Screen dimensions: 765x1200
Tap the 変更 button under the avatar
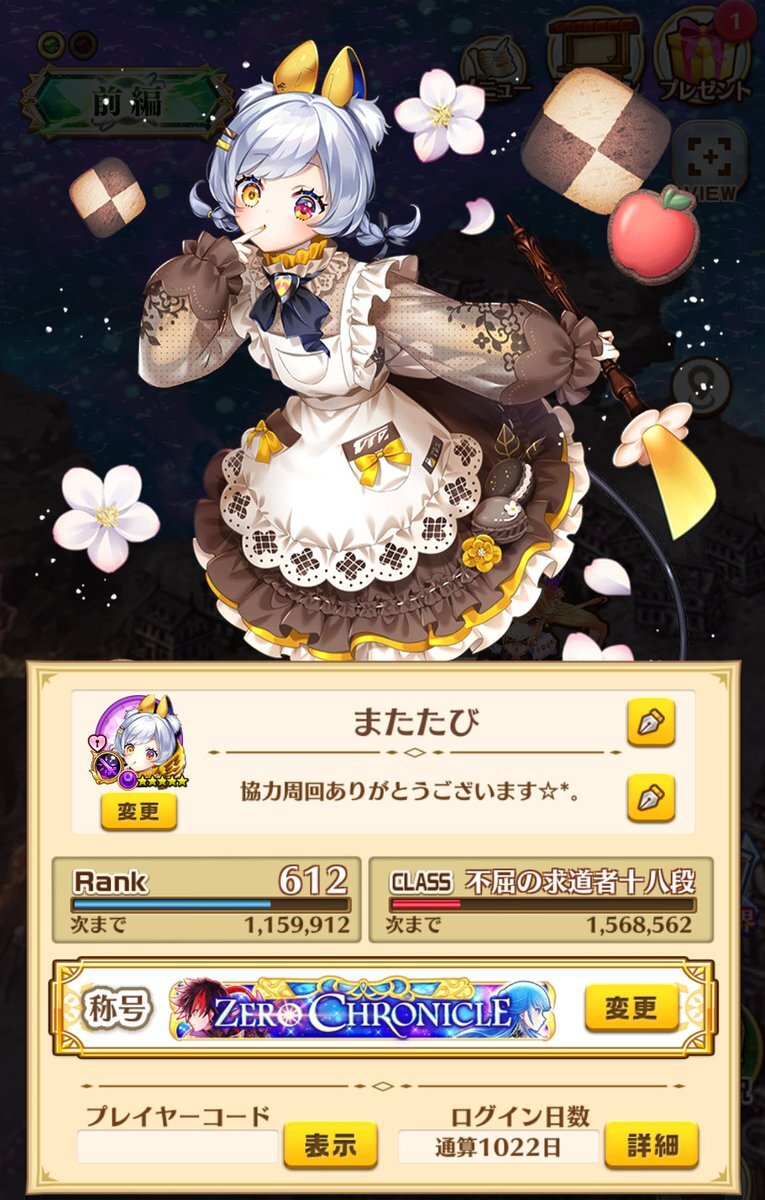point(139,811)
